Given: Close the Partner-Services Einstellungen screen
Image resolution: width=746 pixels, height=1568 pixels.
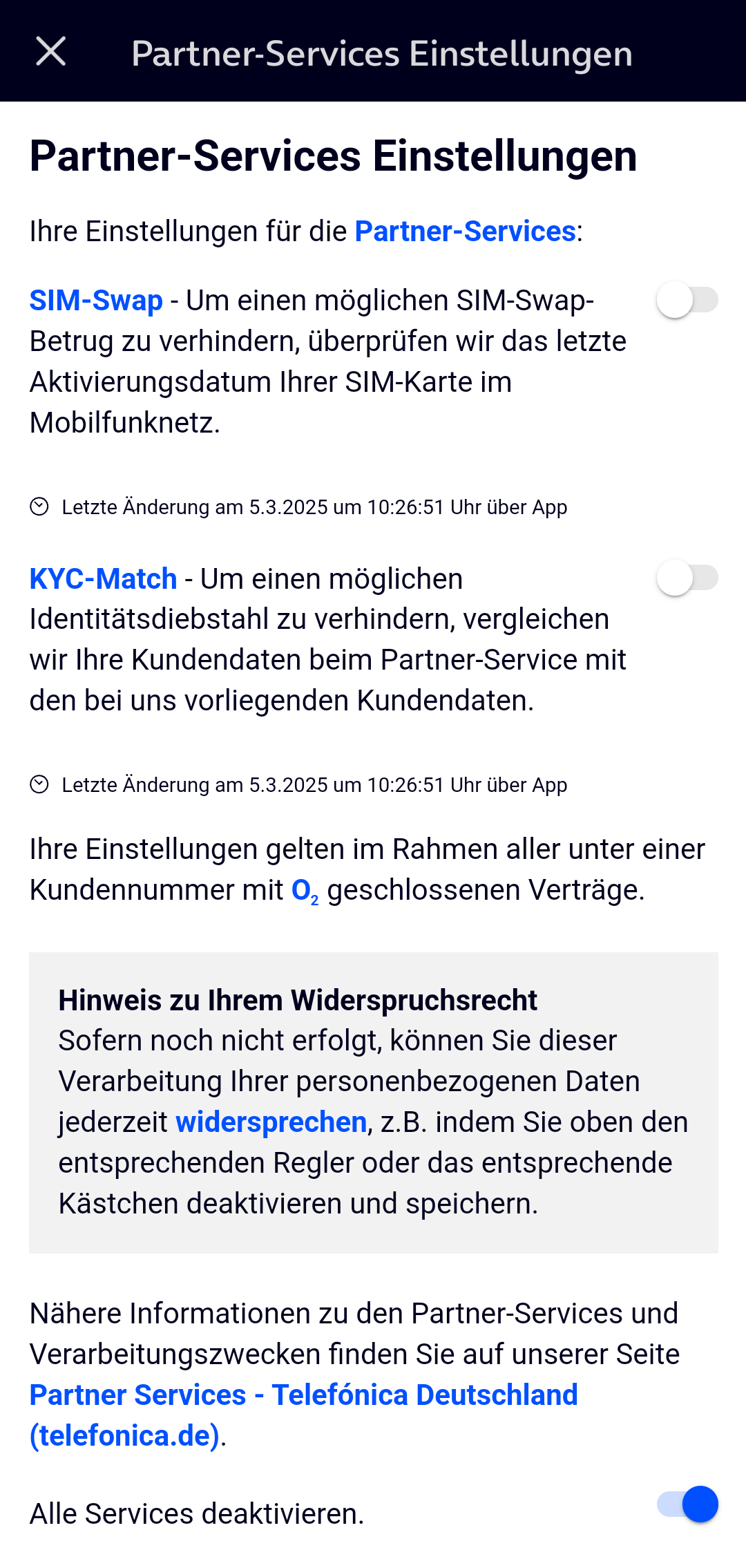Looking at the screenshot, I should (50, 52).
